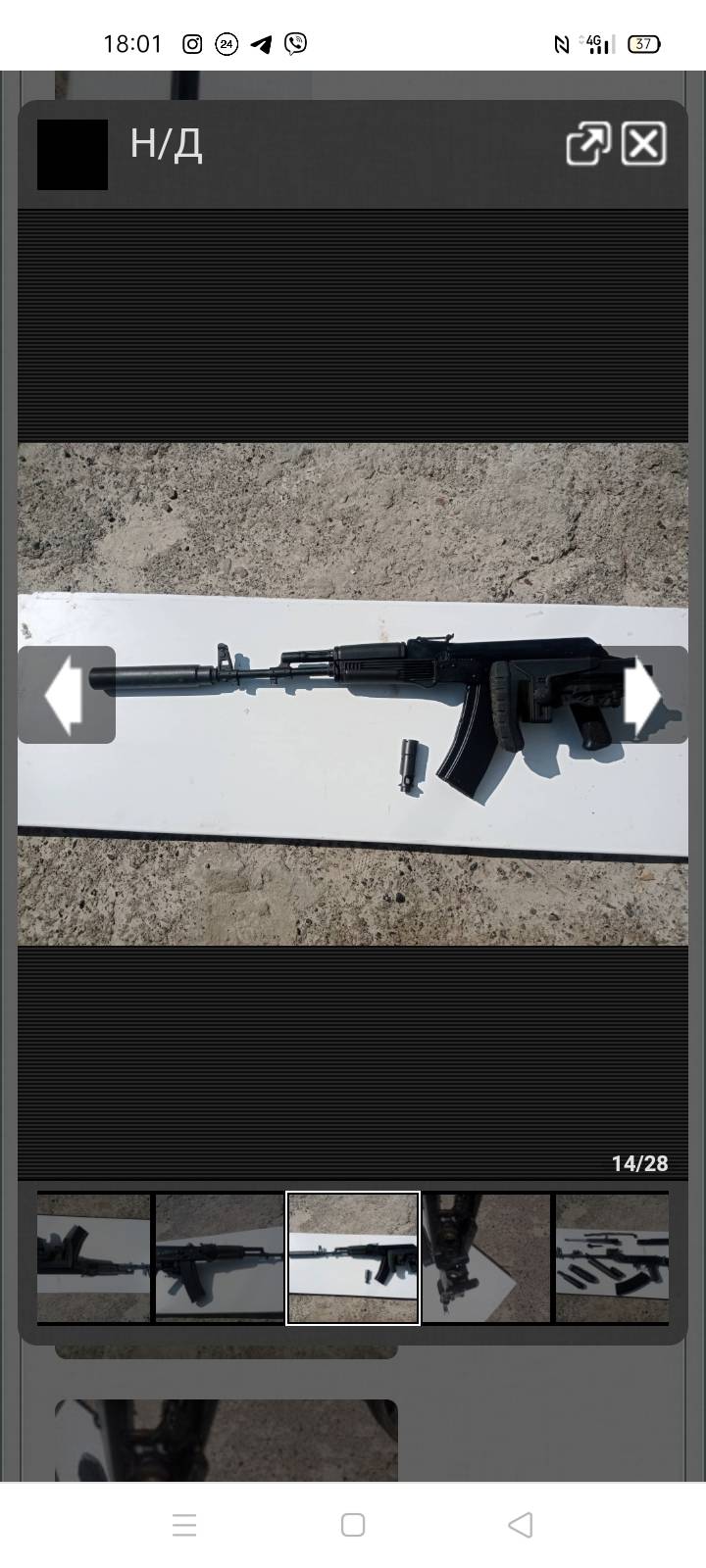Go to the home screen

tap(353, 1525)
